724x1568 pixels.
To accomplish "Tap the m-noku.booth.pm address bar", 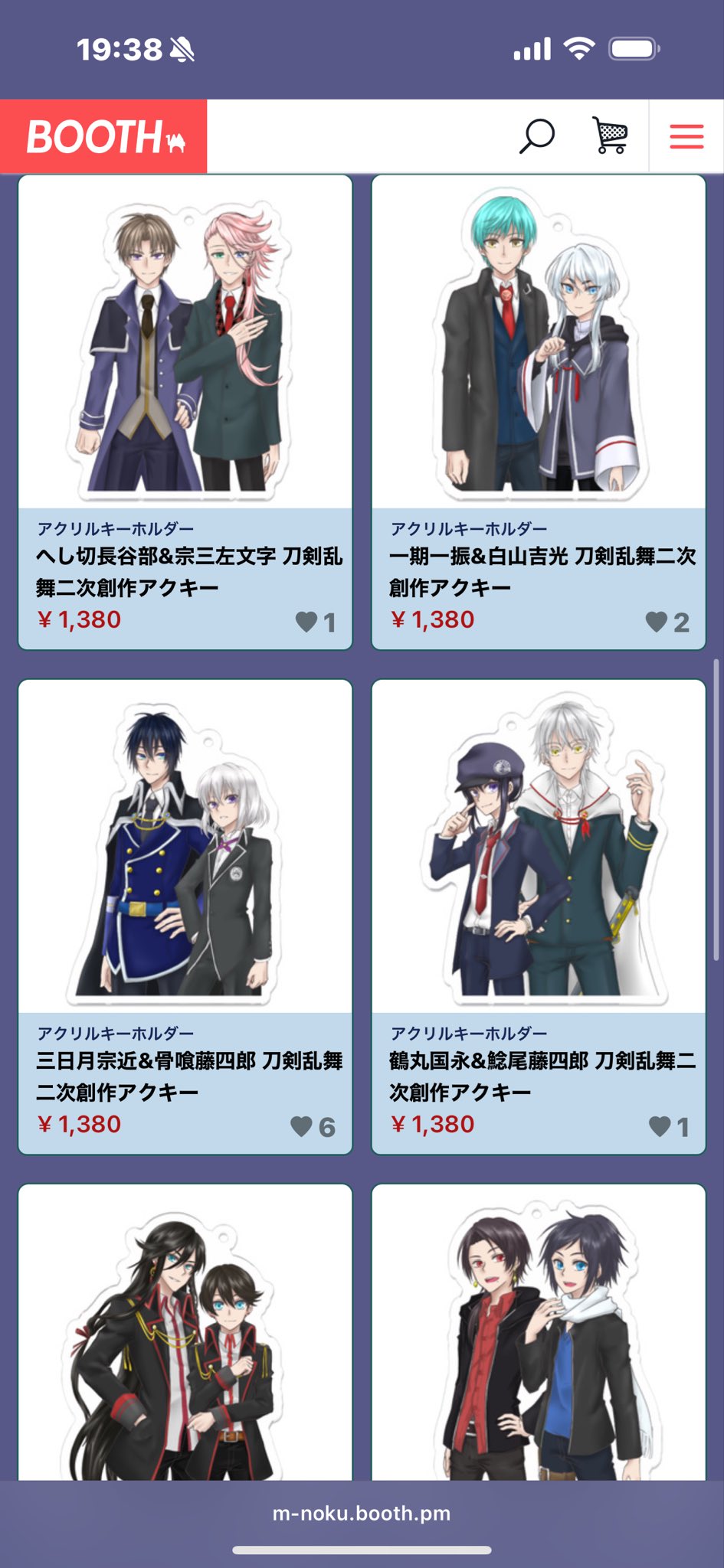I will pos(362,1514).
